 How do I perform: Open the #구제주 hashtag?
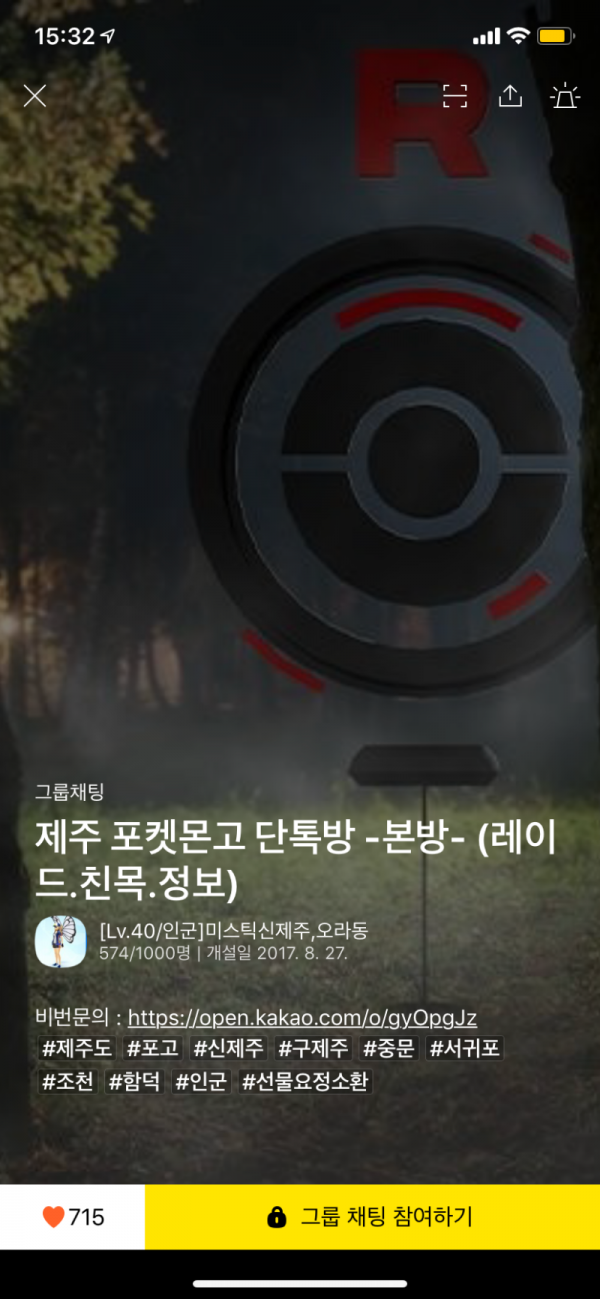[x=313, y=1049]
